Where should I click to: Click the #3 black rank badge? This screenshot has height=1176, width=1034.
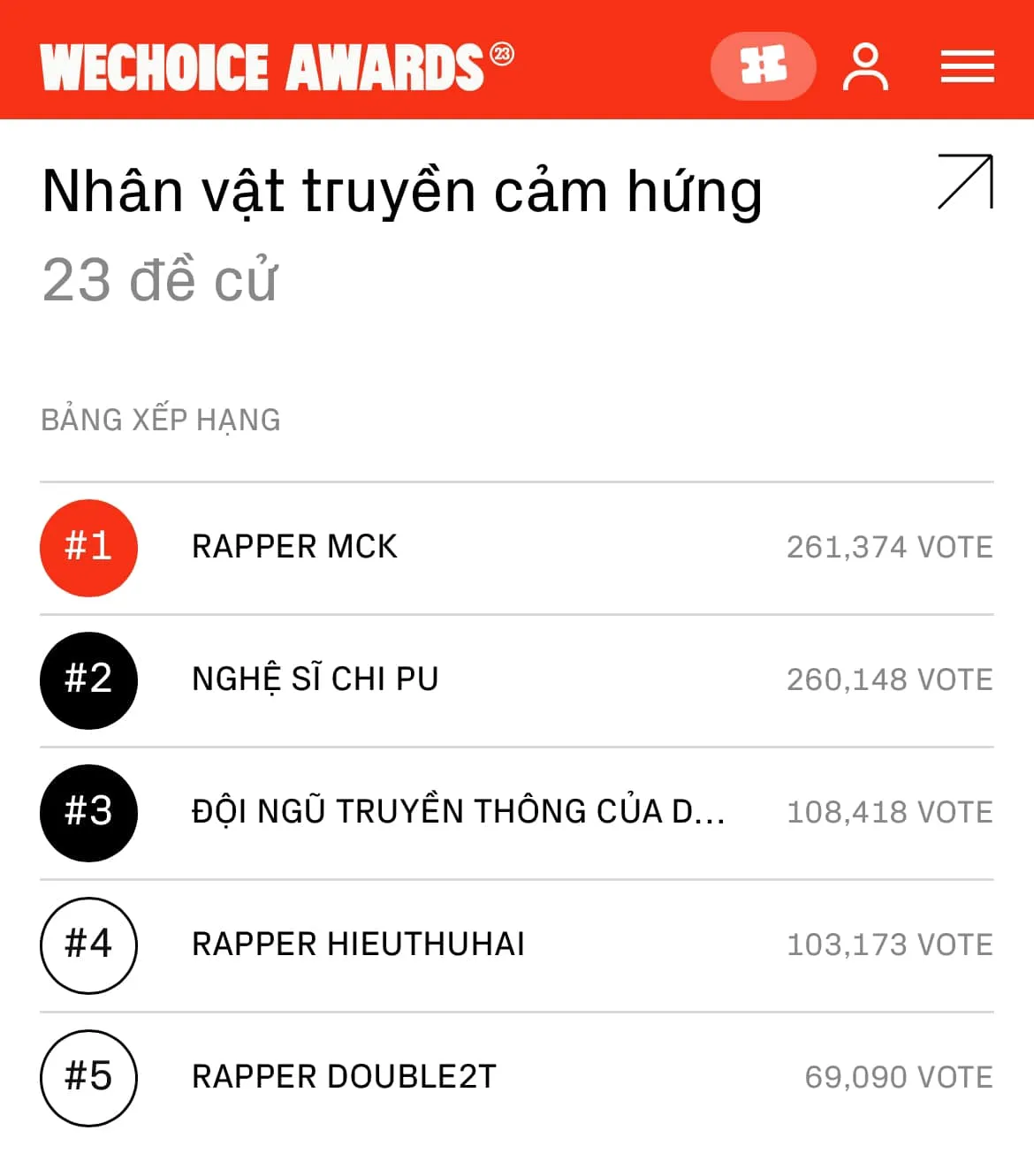click(88, 812)
